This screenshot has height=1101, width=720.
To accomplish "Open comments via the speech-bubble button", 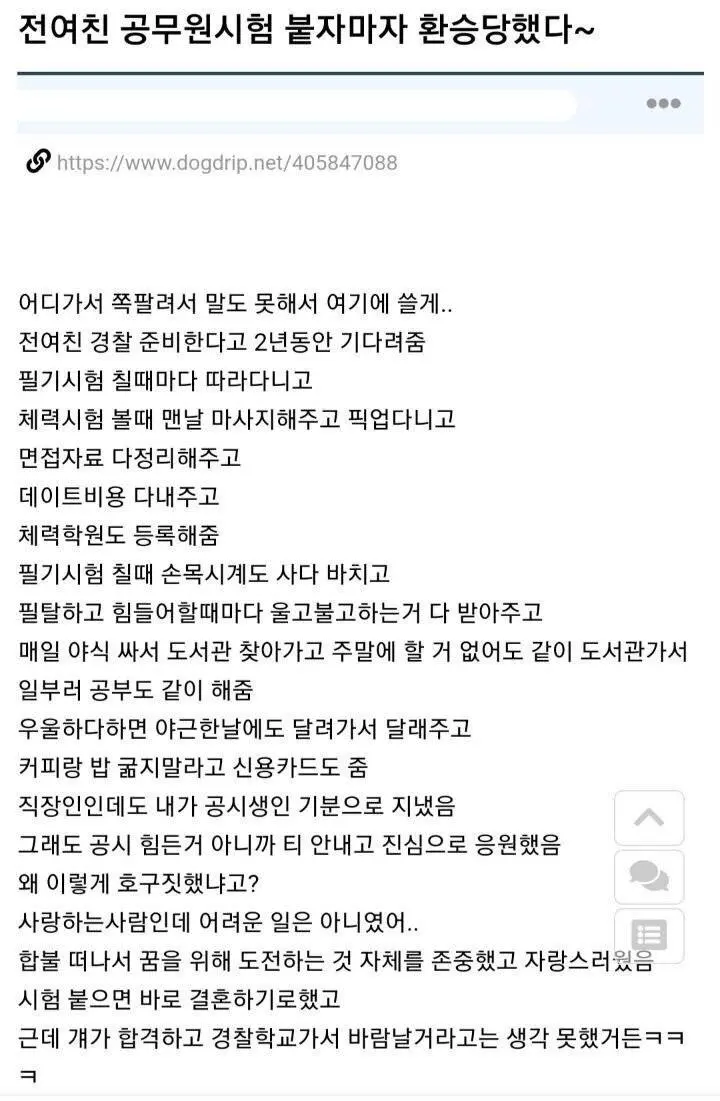I will click(x=649, y=877).
